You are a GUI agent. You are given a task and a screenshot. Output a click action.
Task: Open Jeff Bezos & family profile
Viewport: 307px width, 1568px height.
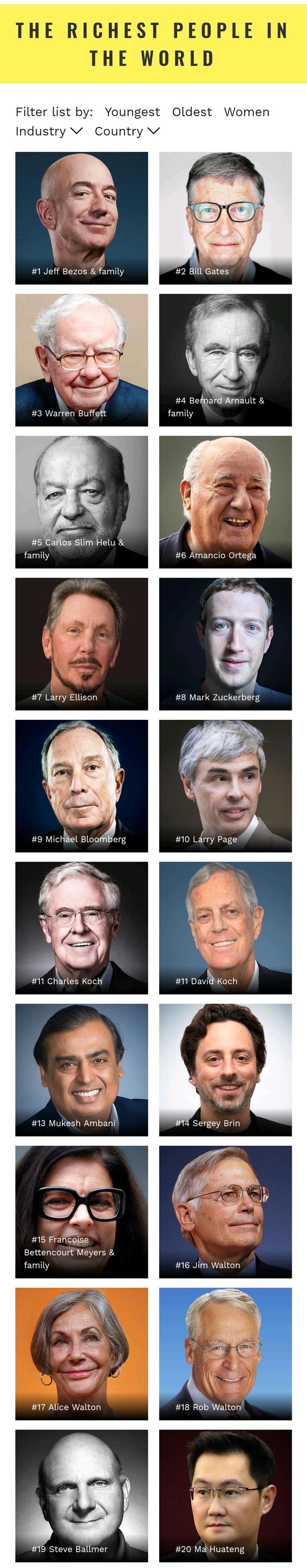click(x=82, y=218)
